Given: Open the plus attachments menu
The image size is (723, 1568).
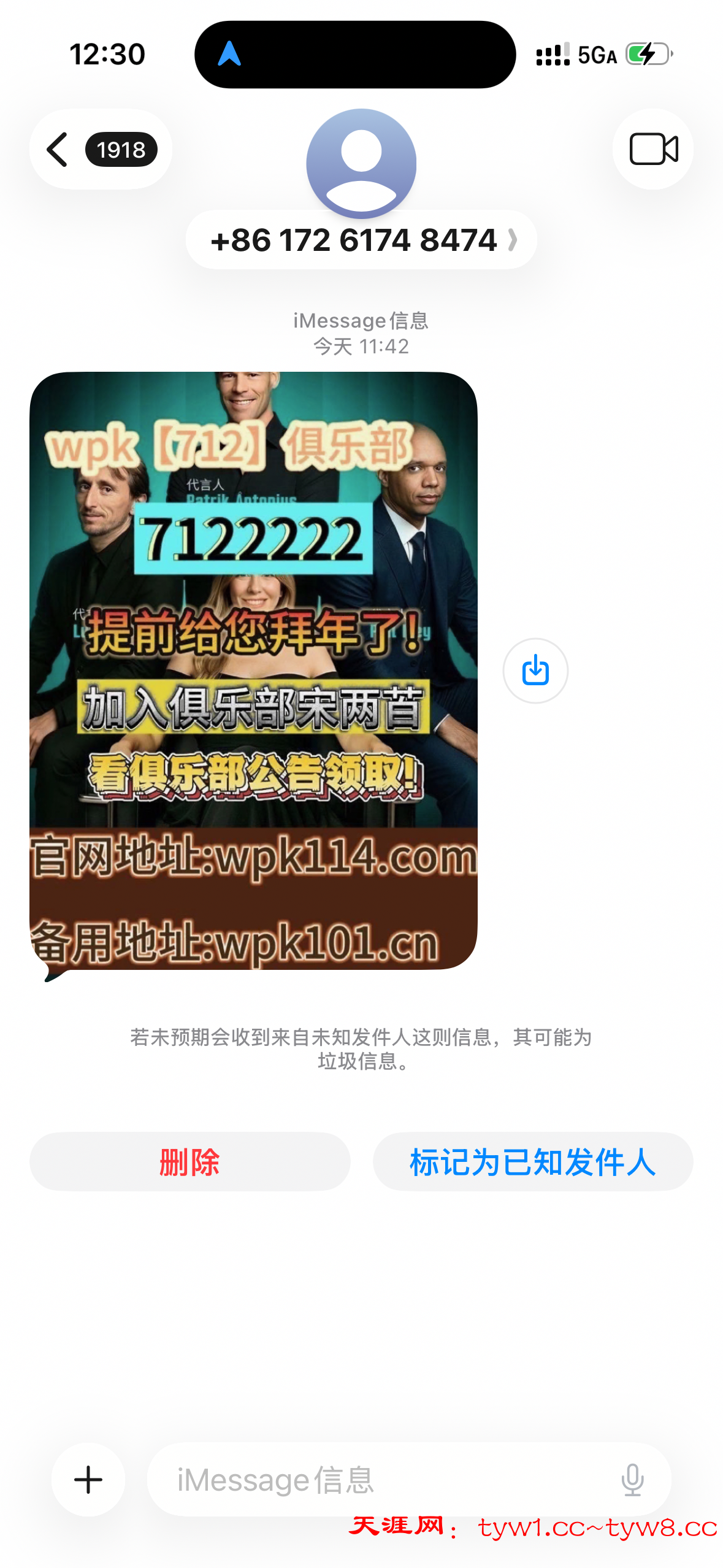Looking at the screenshot, I should pyautogui.click(x=88, y=1479).
